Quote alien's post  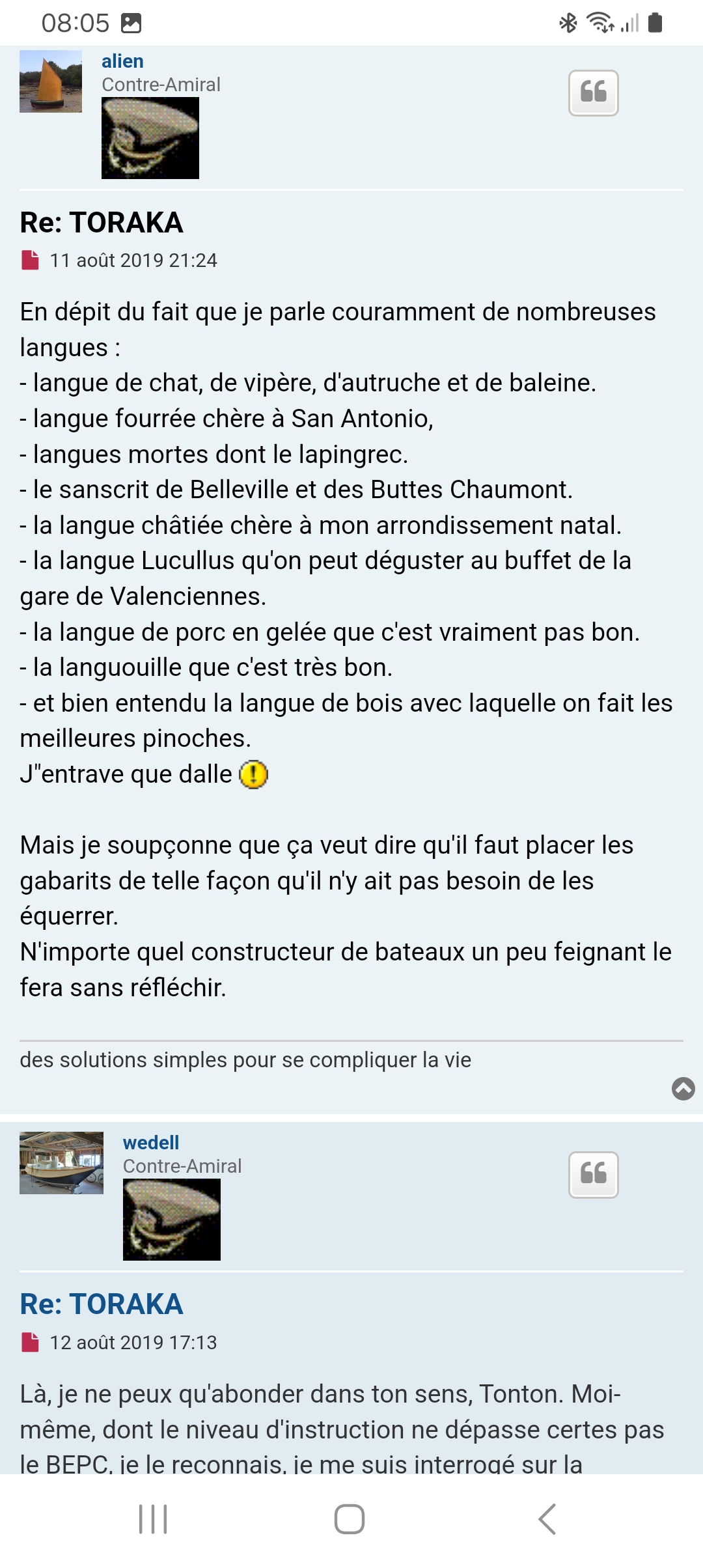tap(593, 93)
